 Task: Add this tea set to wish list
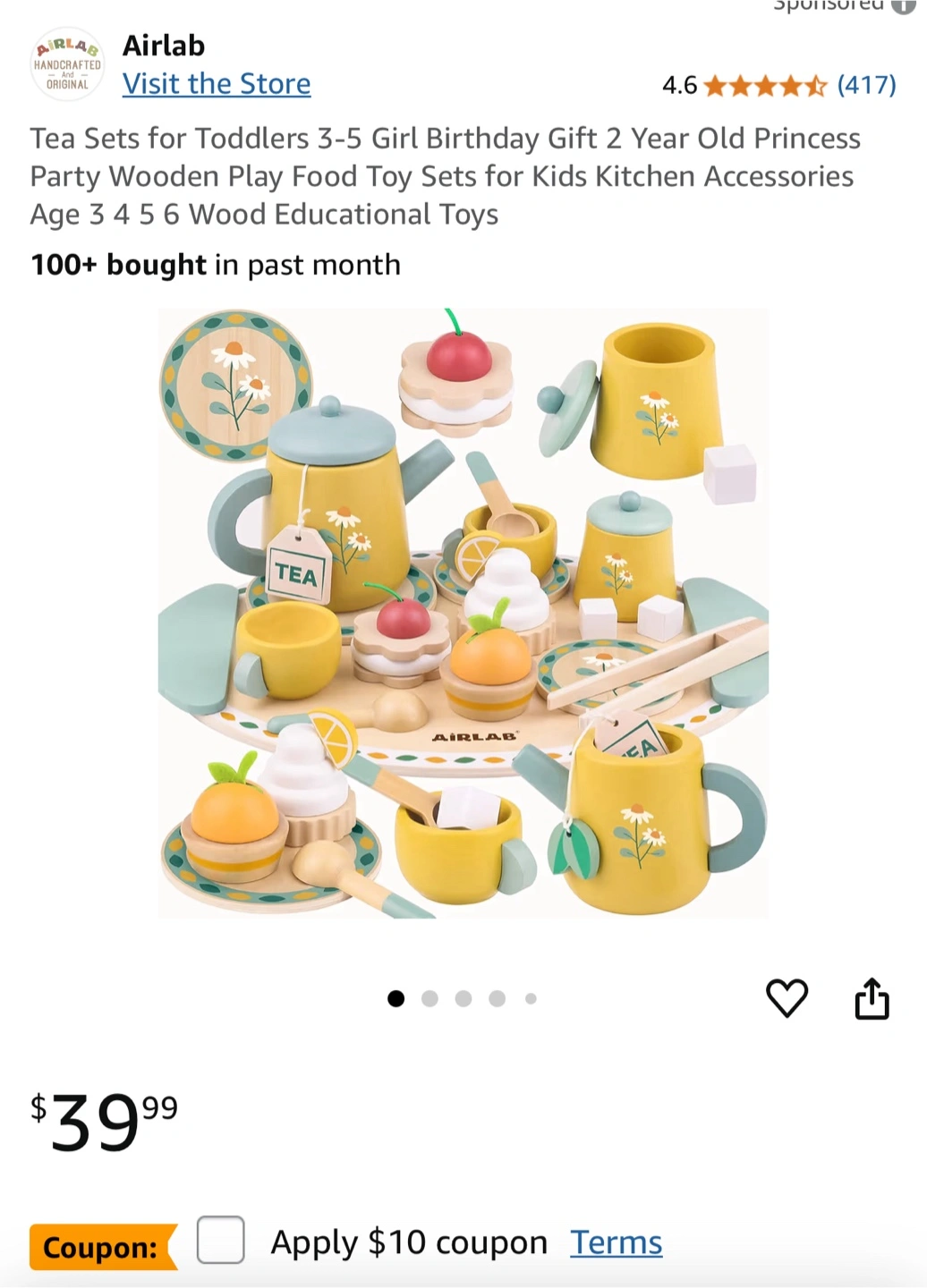(x=787, y=998)
